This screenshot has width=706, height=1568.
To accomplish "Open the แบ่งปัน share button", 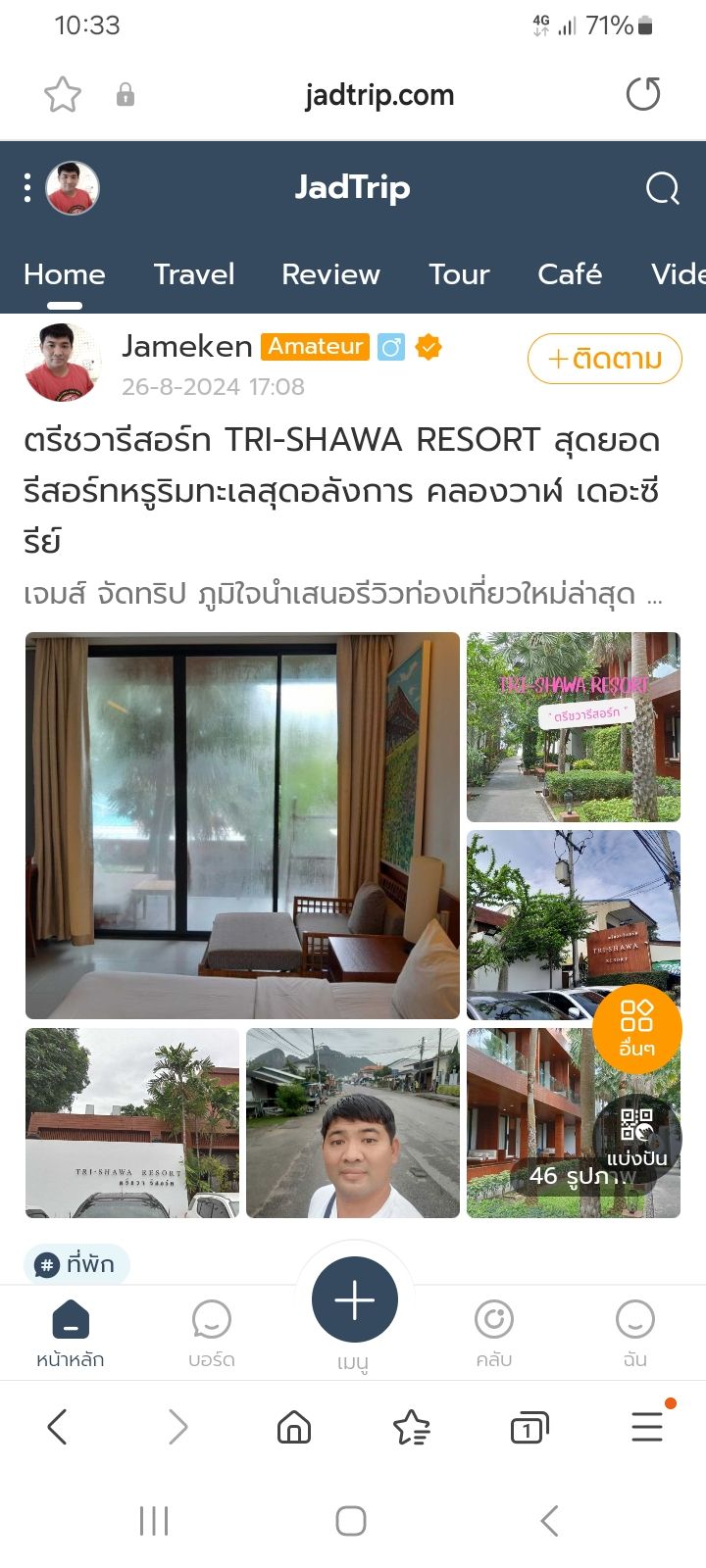I will coord(636,1138).
